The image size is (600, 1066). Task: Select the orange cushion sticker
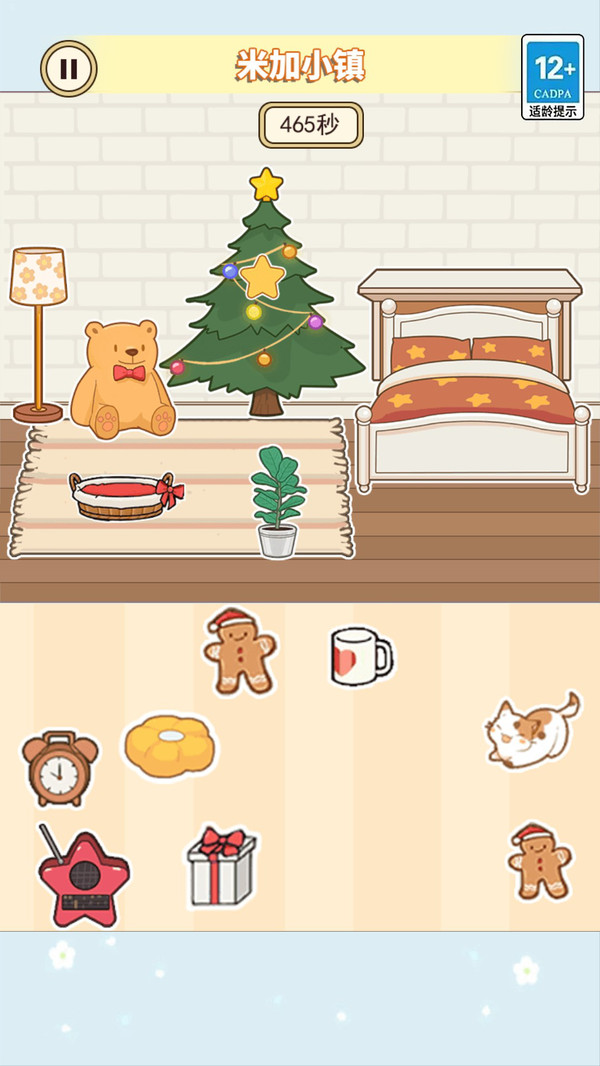170,745
